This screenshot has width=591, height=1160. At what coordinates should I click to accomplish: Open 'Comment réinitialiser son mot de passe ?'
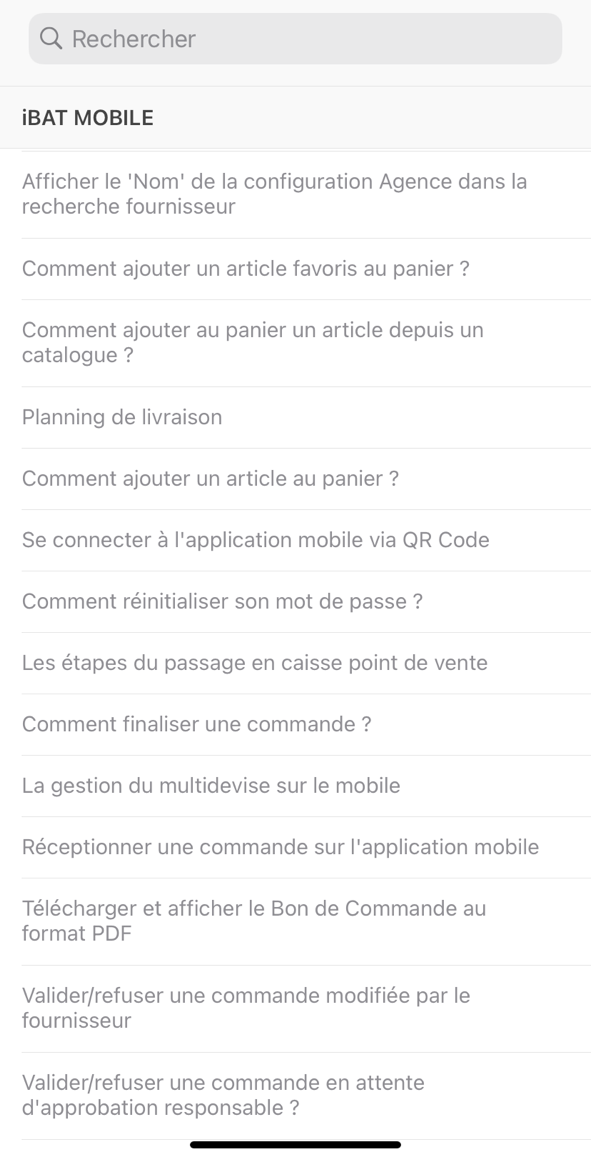(x=295, y=601)
